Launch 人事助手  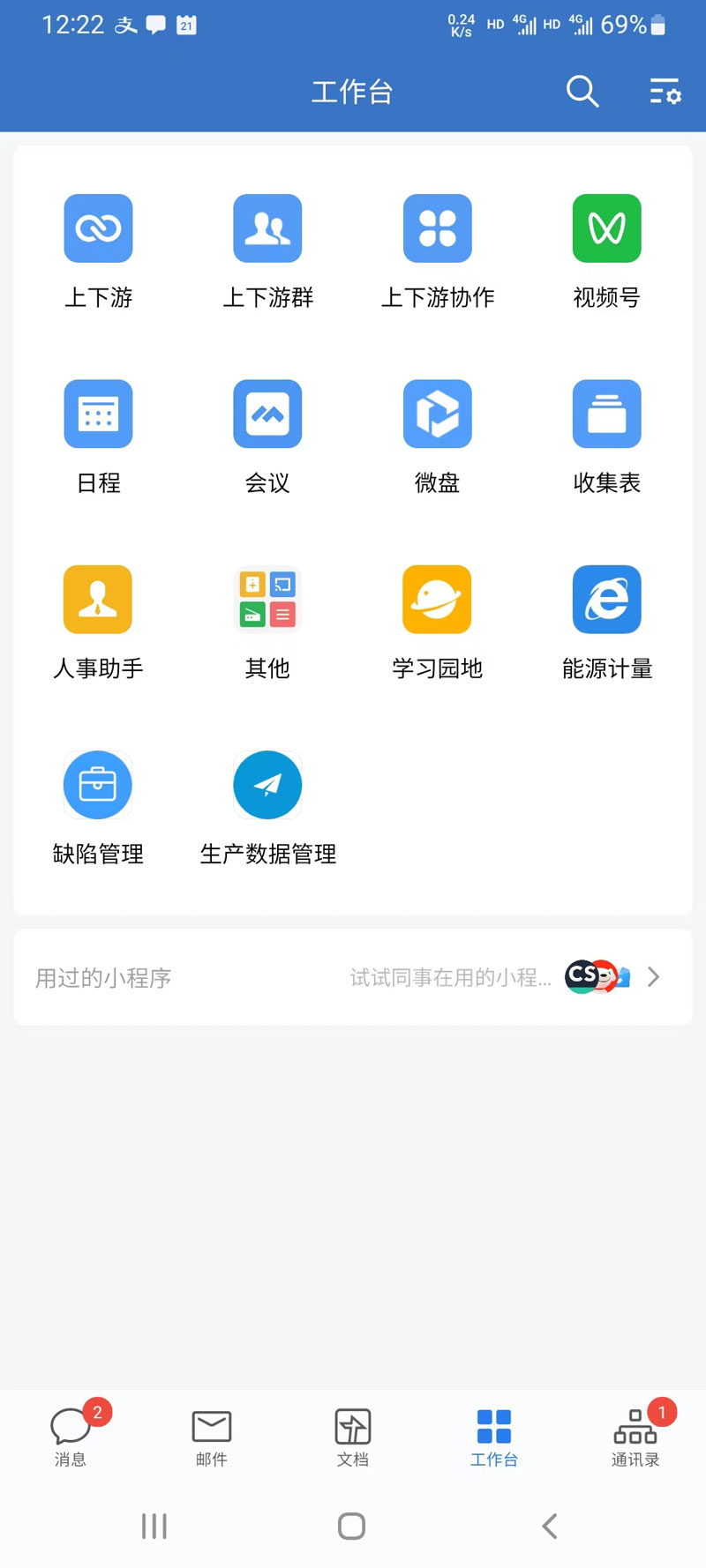pyautogui.click(x=98, y=600)
